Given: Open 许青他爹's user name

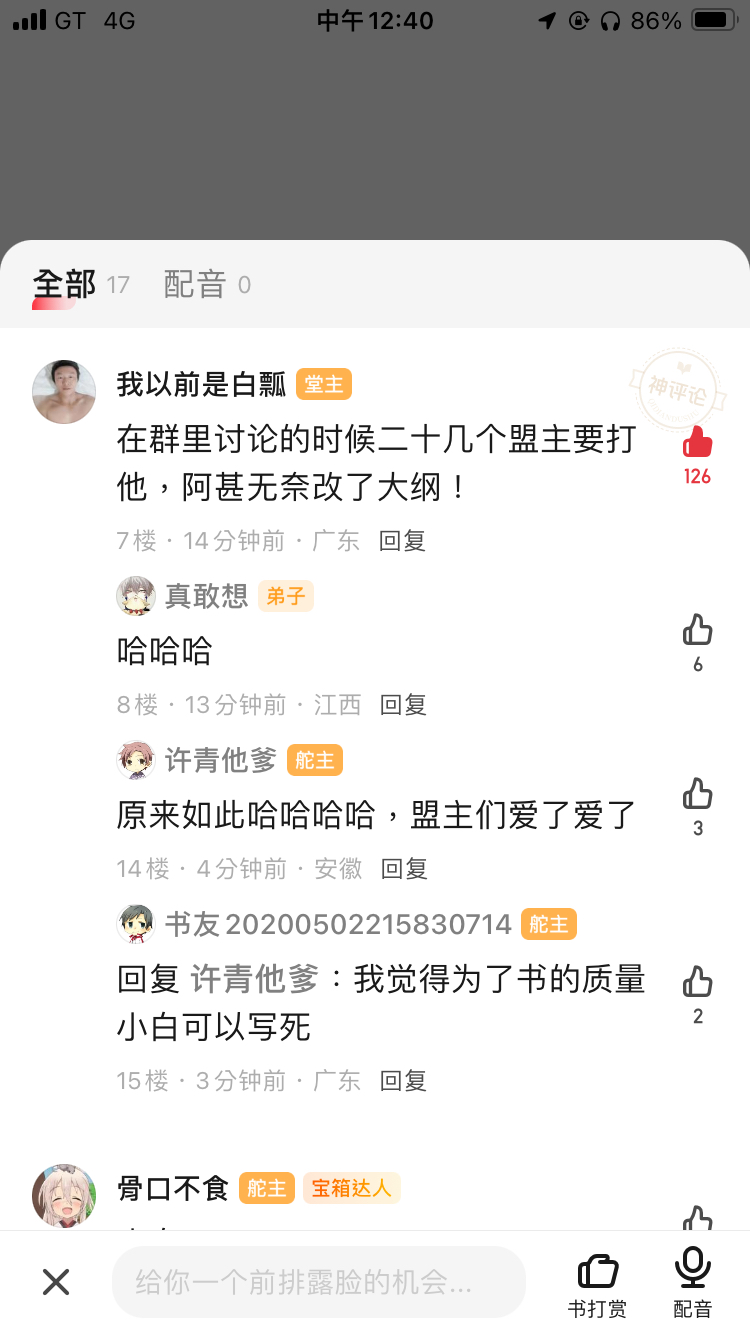Looking at the screenshot, I should [x=220, y=760].
